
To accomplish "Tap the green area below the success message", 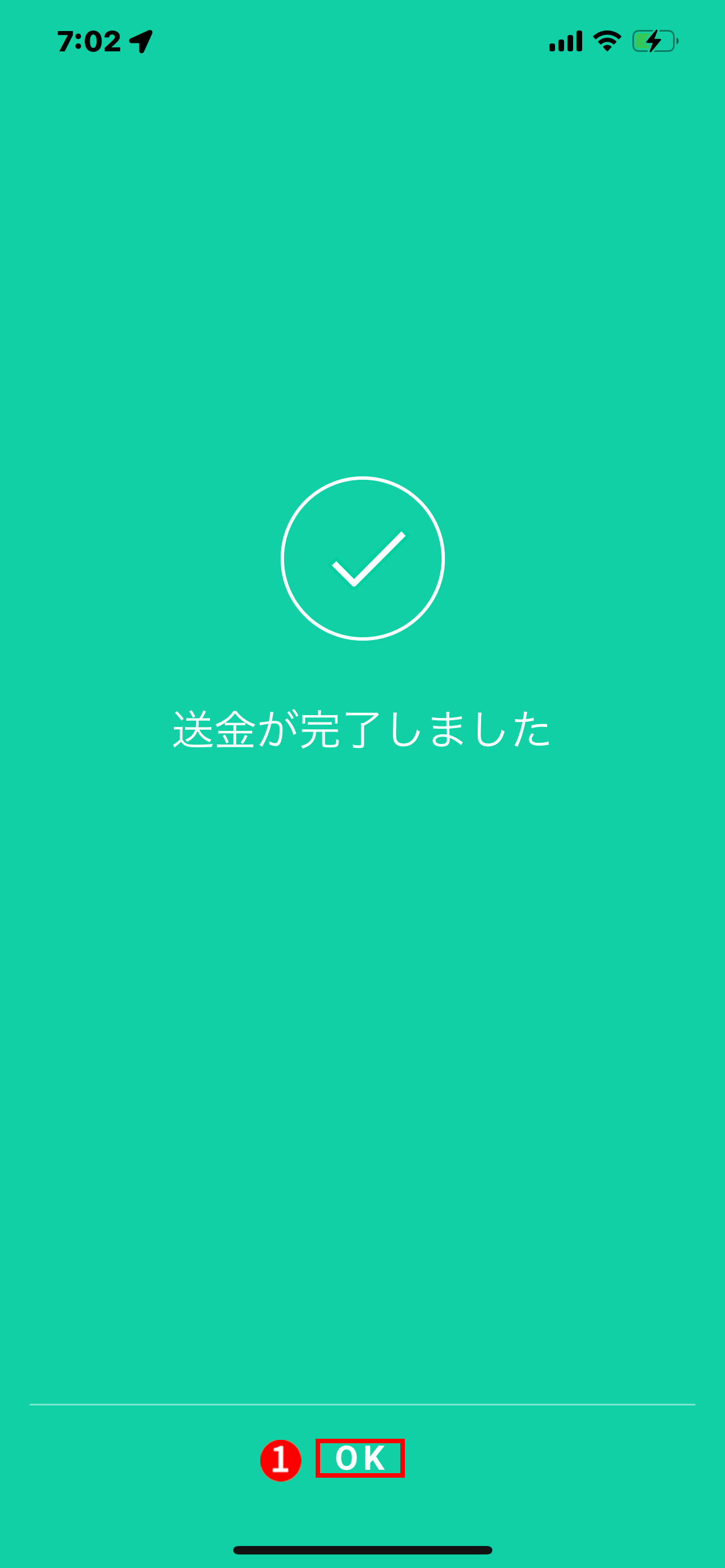I will coord(362,974).
